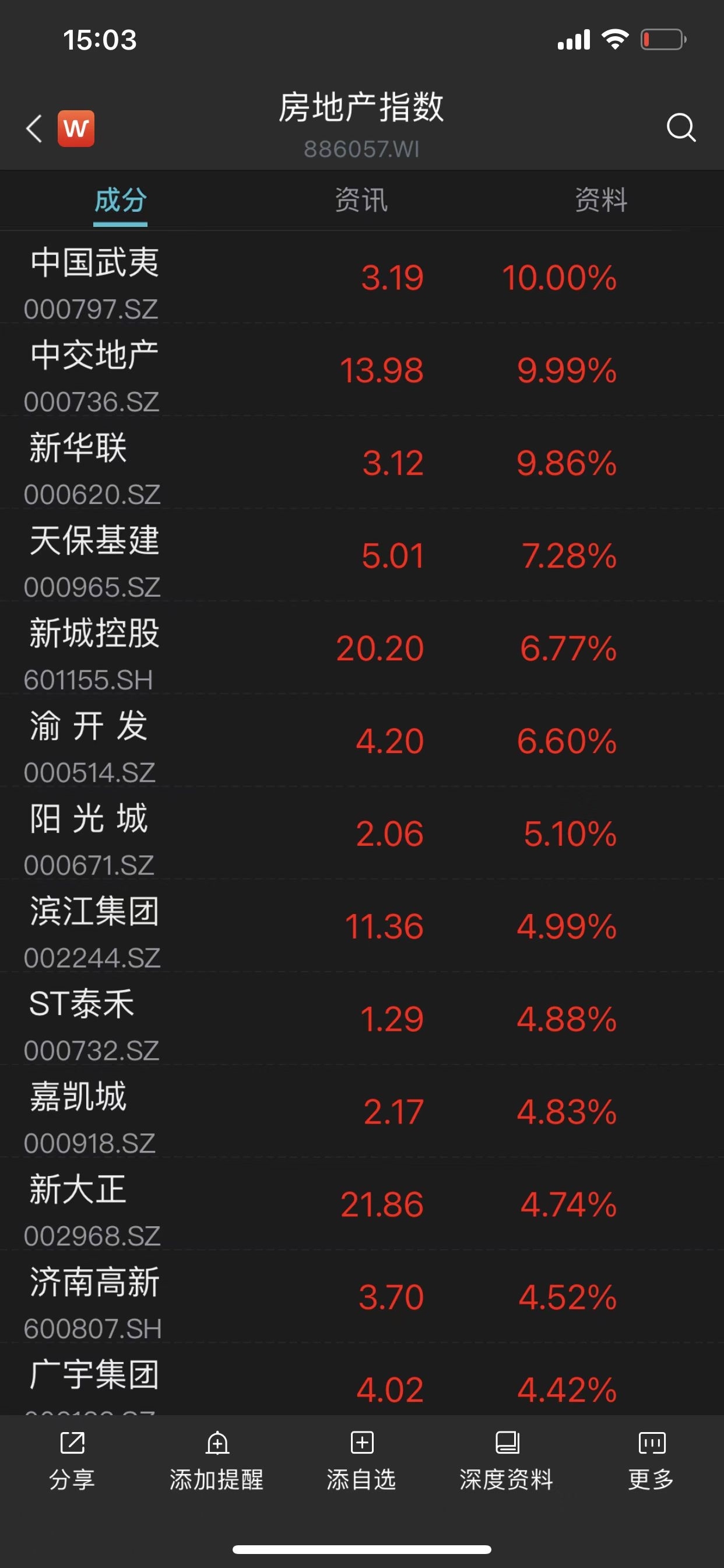This screenshot has width=724, height=1568.
Task: Tap 添加提醒 to add an alert
Action: (x=217, y=1461)
